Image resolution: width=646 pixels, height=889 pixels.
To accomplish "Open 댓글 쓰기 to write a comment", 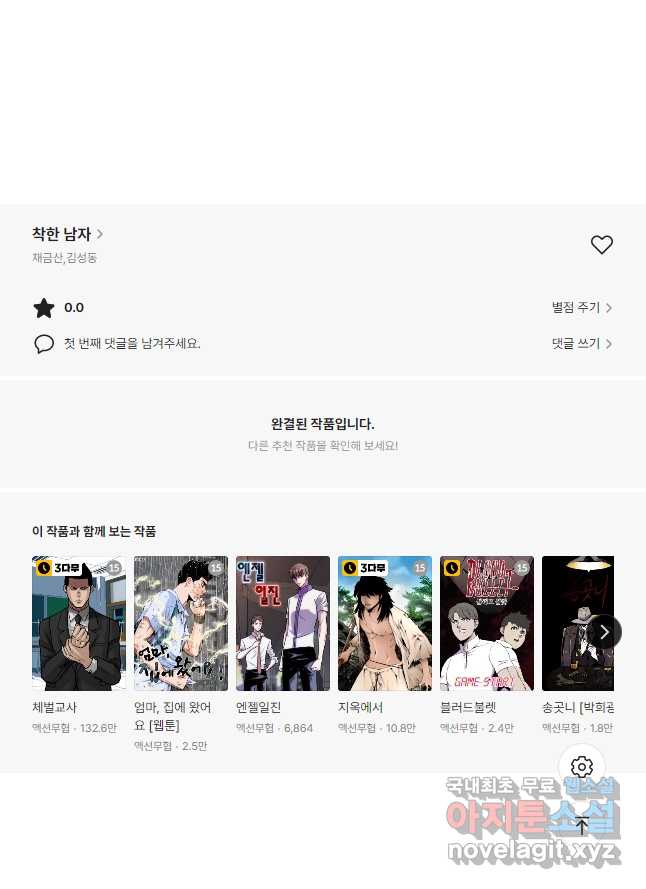I will click(x=582, y=343).
